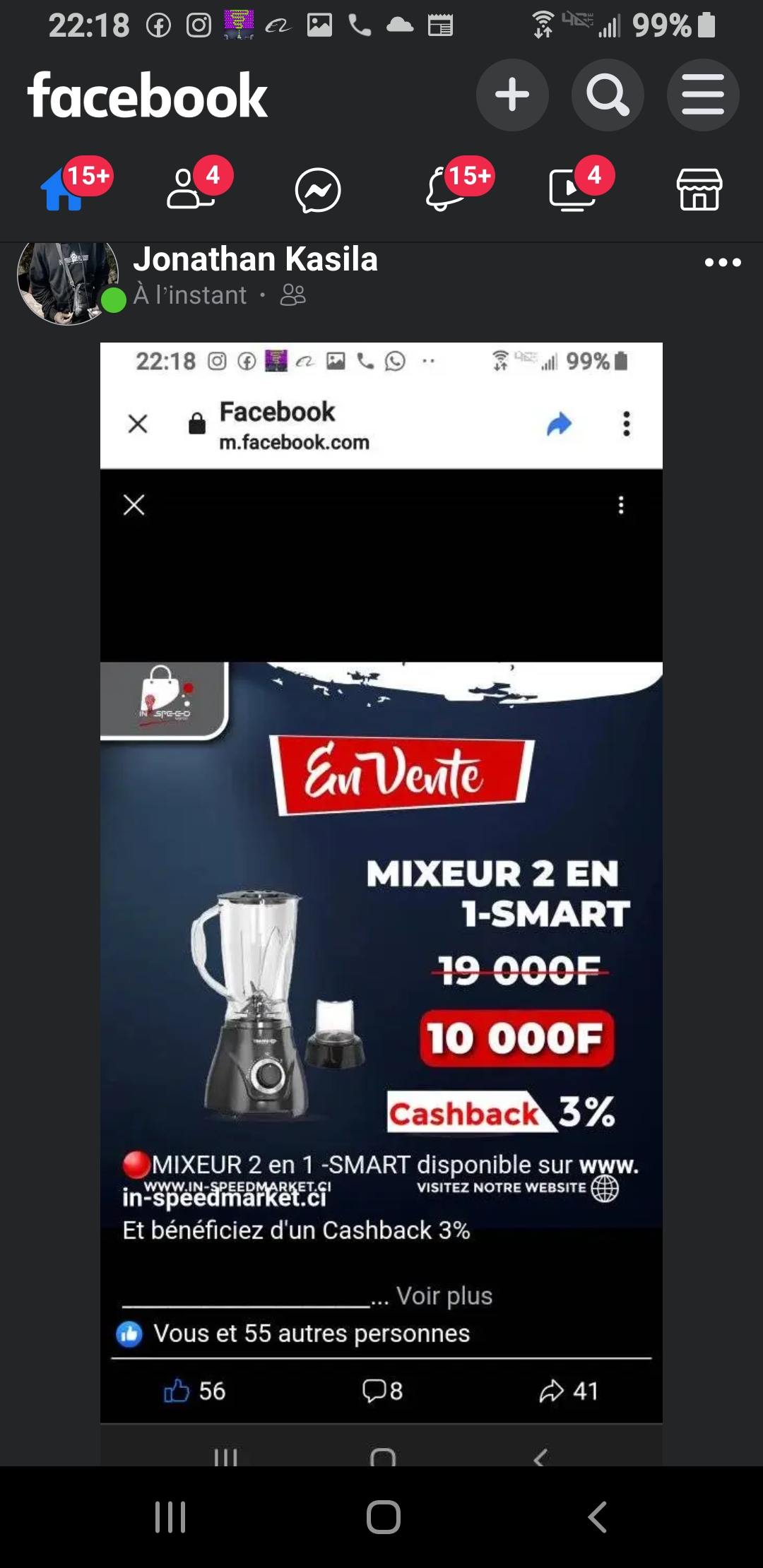Open recent apps

point(170,1516)
